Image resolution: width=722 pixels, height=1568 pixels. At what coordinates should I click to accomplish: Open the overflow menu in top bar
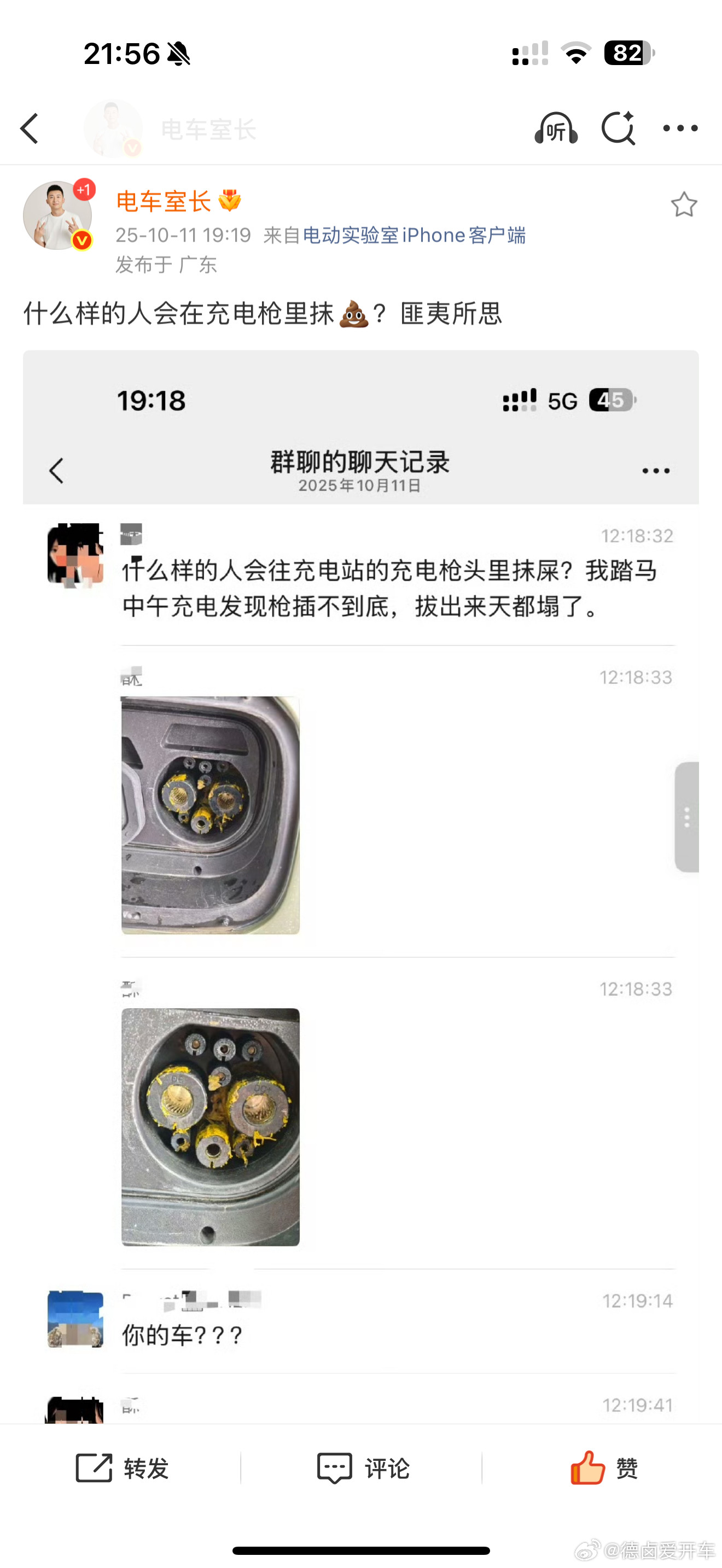tap(680, 128)
